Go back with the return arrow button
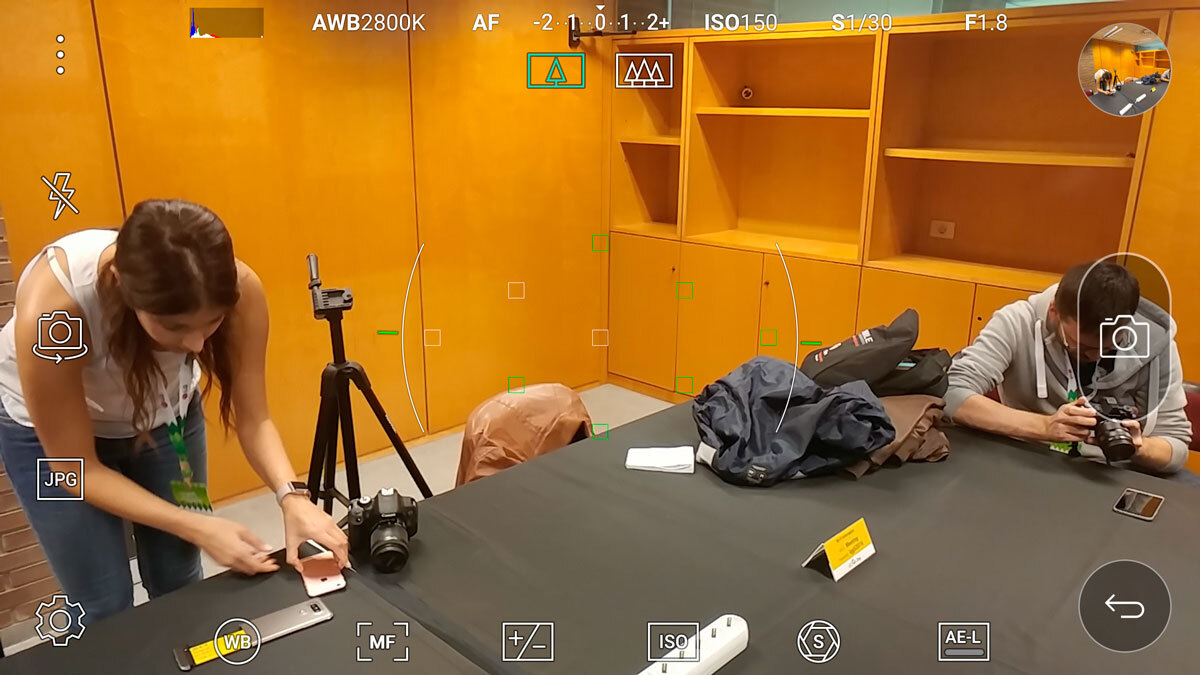Image resolution: width=1200 pixels, height=675 pixels. 1124,607
